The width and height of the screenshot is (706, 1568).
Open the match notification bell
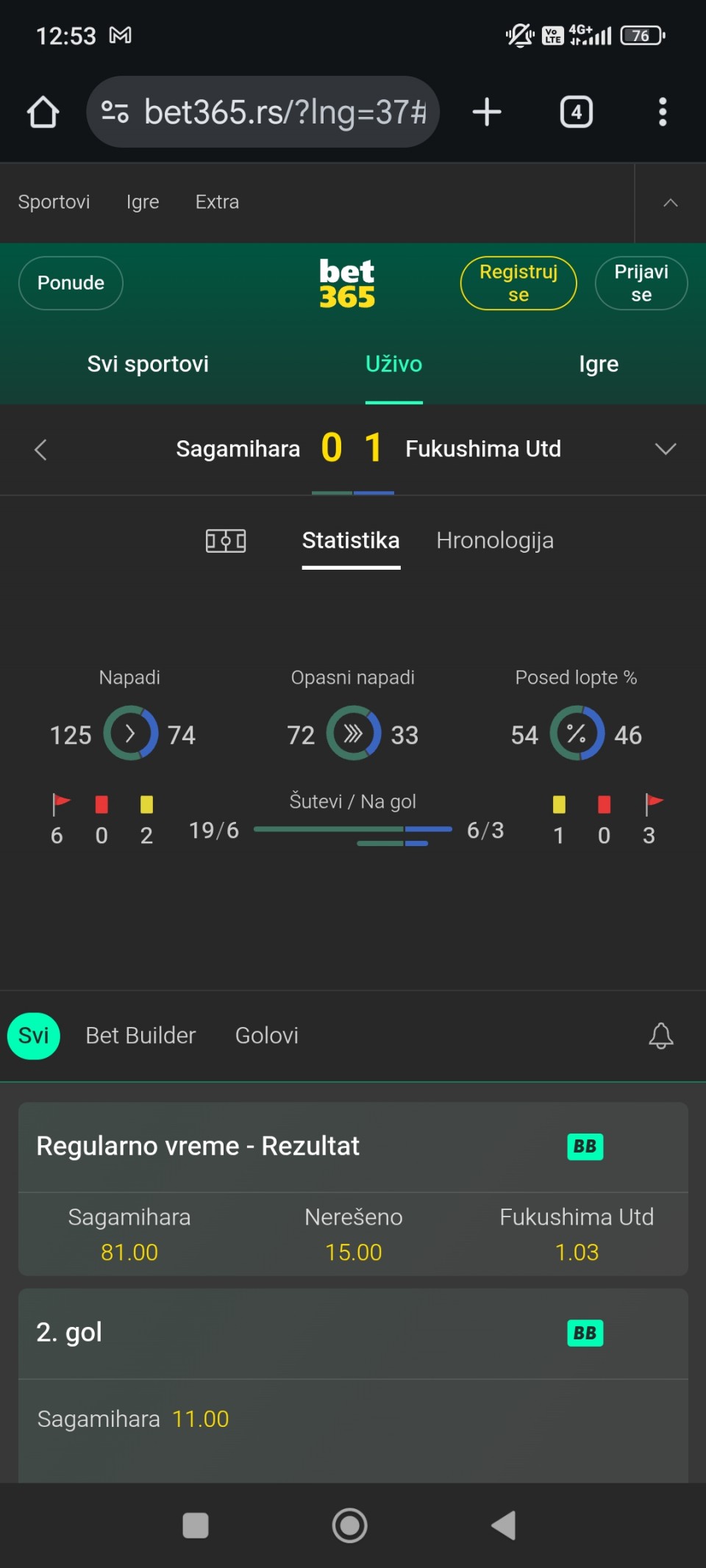pyautogui.click(x=660, y=1036)
